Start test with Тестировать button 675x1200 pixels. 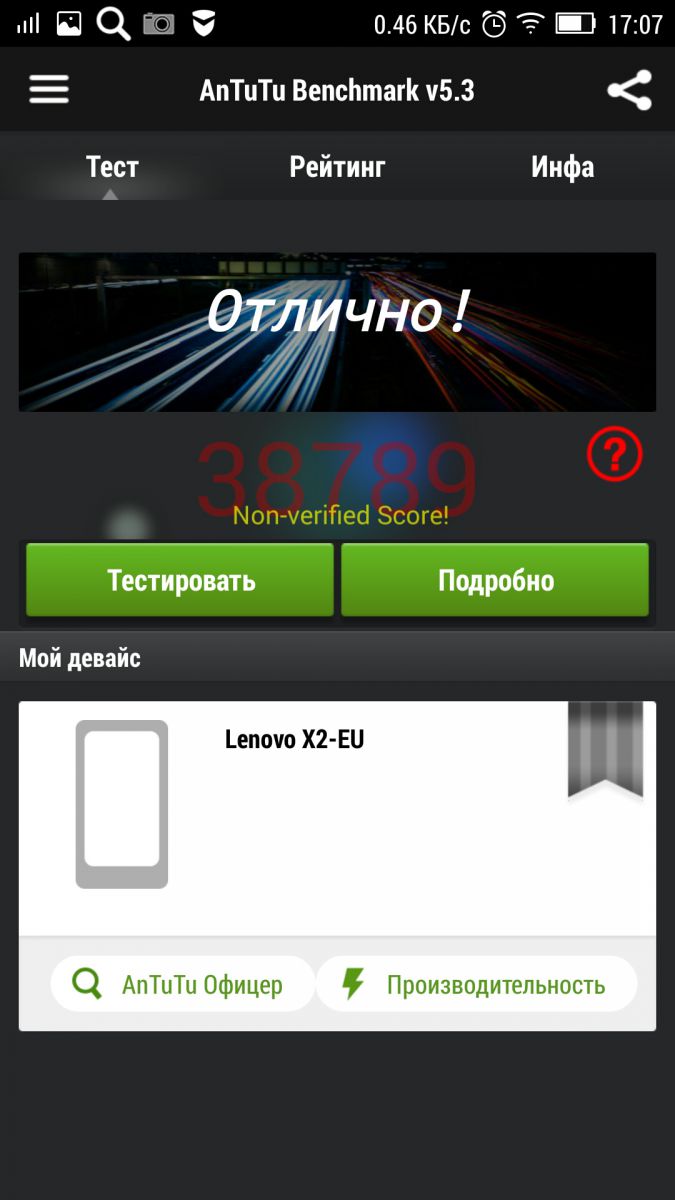(180, 580)
